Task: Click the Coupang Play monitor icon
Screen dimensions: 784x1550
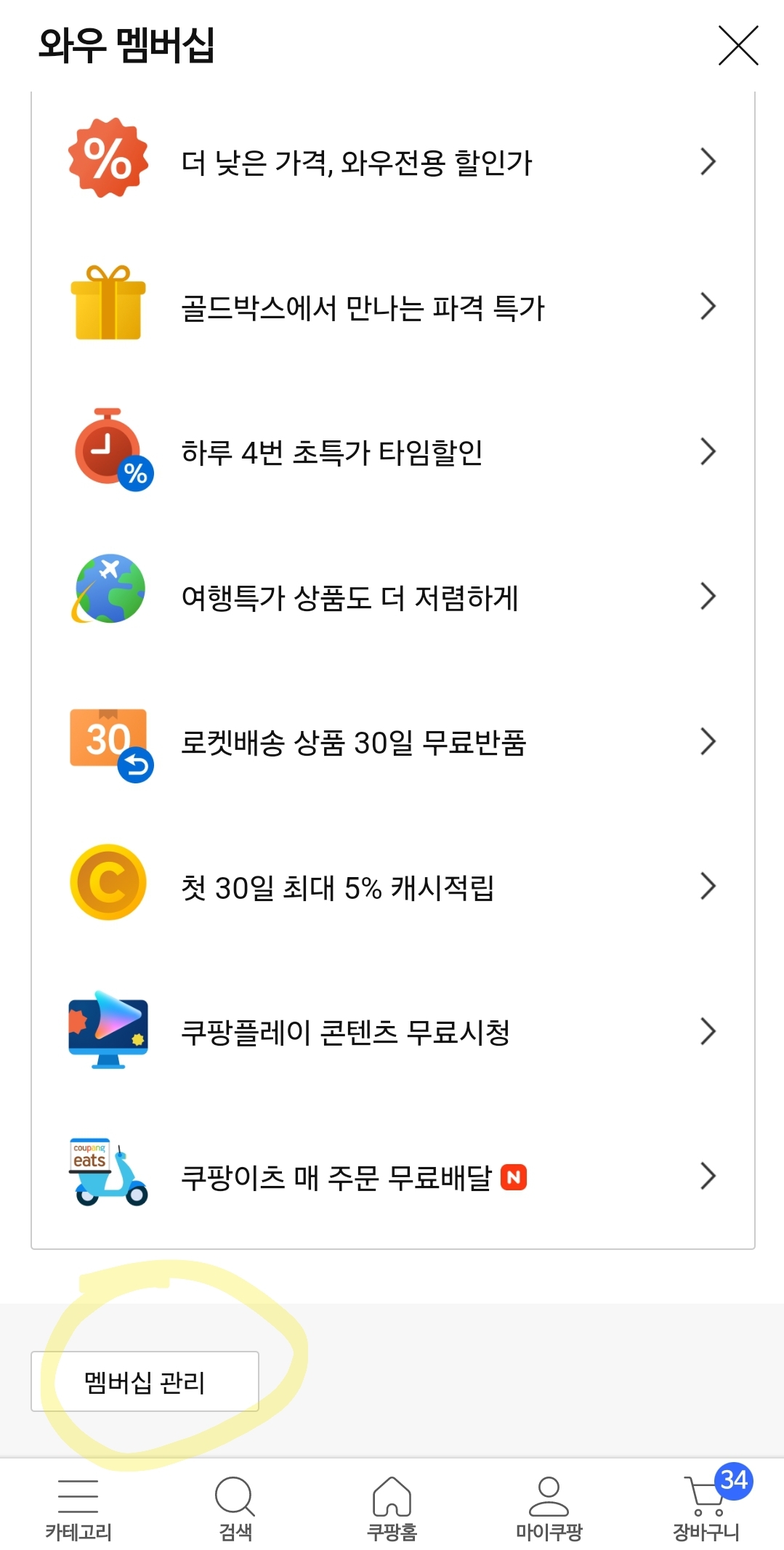Action: pos(108,1030)
